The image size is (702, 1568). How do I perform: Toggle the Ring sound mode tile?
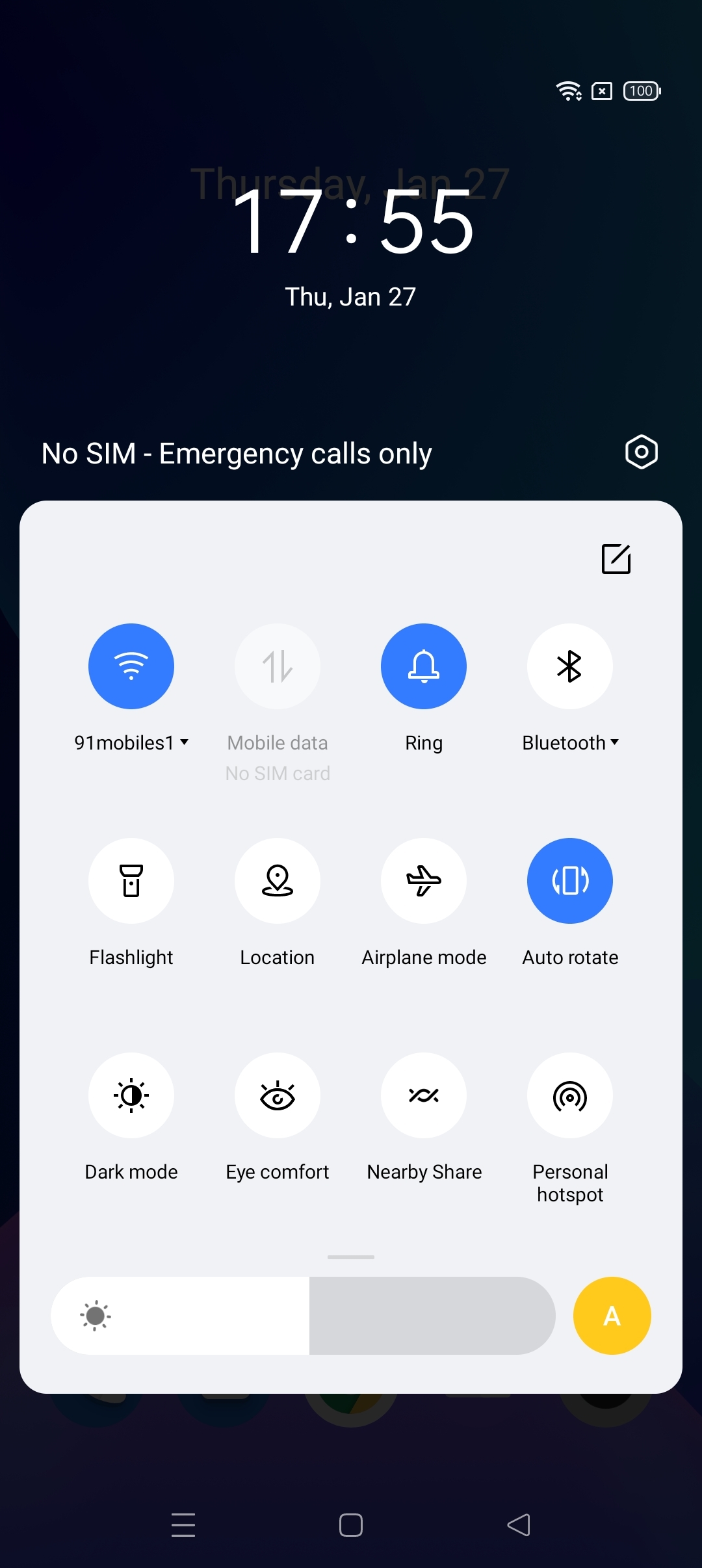point(424,666)
